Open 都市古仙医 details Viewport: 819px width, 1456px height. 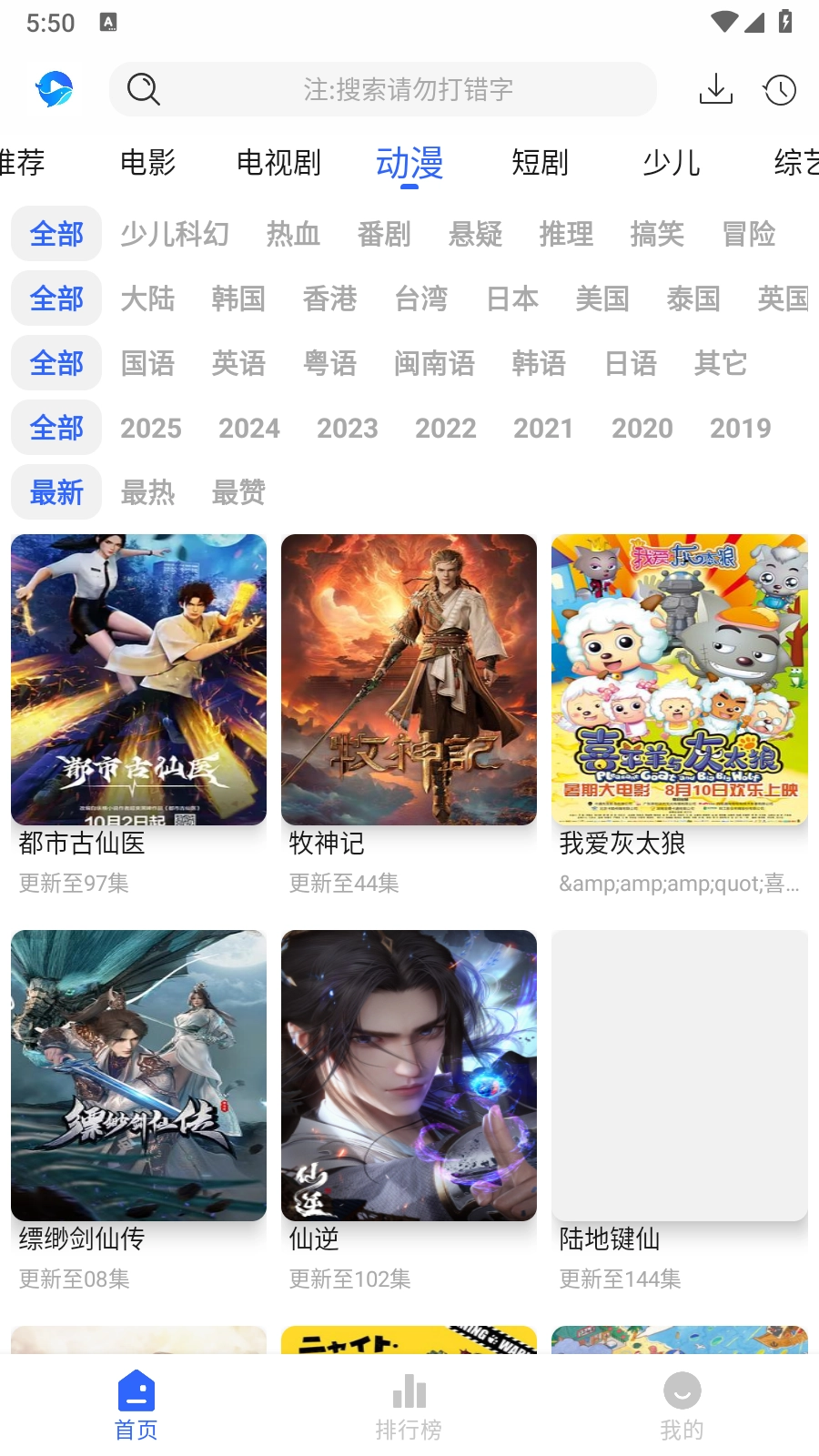[138, 679]
